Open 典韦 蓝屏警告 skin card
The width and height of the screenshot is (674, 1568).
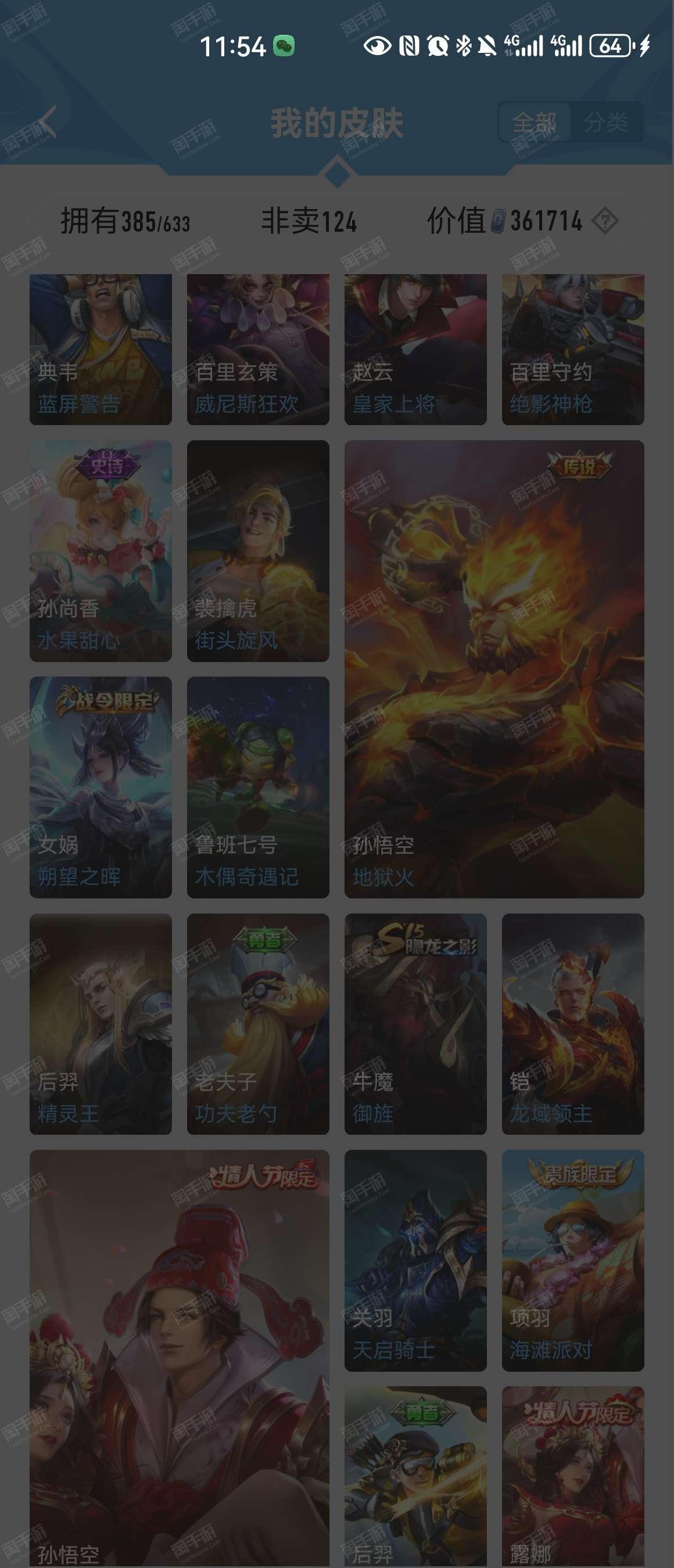point(101,349)
